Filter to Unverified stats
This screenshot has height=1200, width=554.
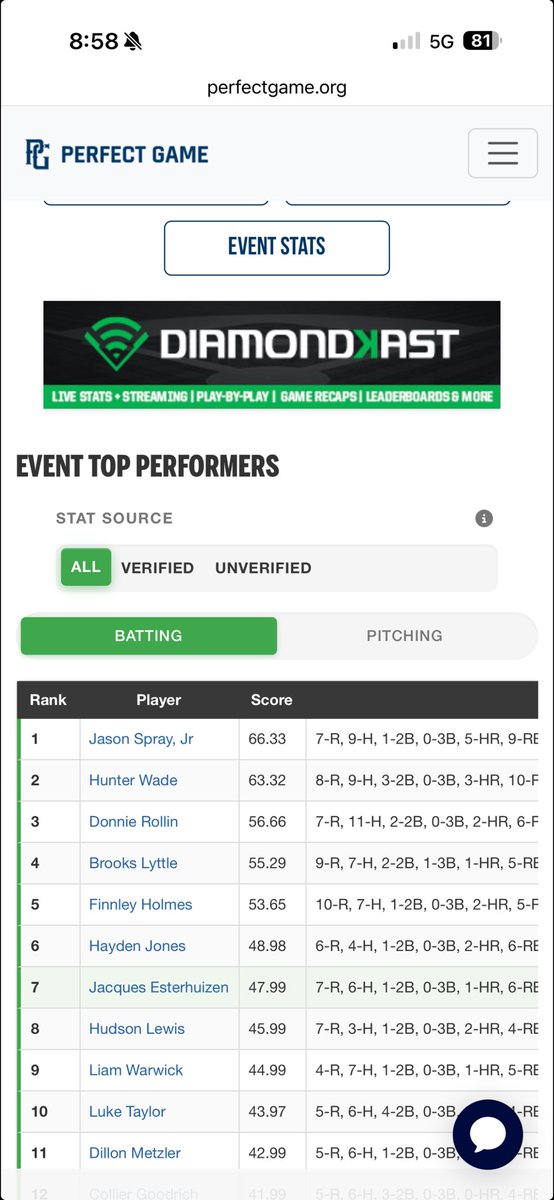(x=263, y=568)
